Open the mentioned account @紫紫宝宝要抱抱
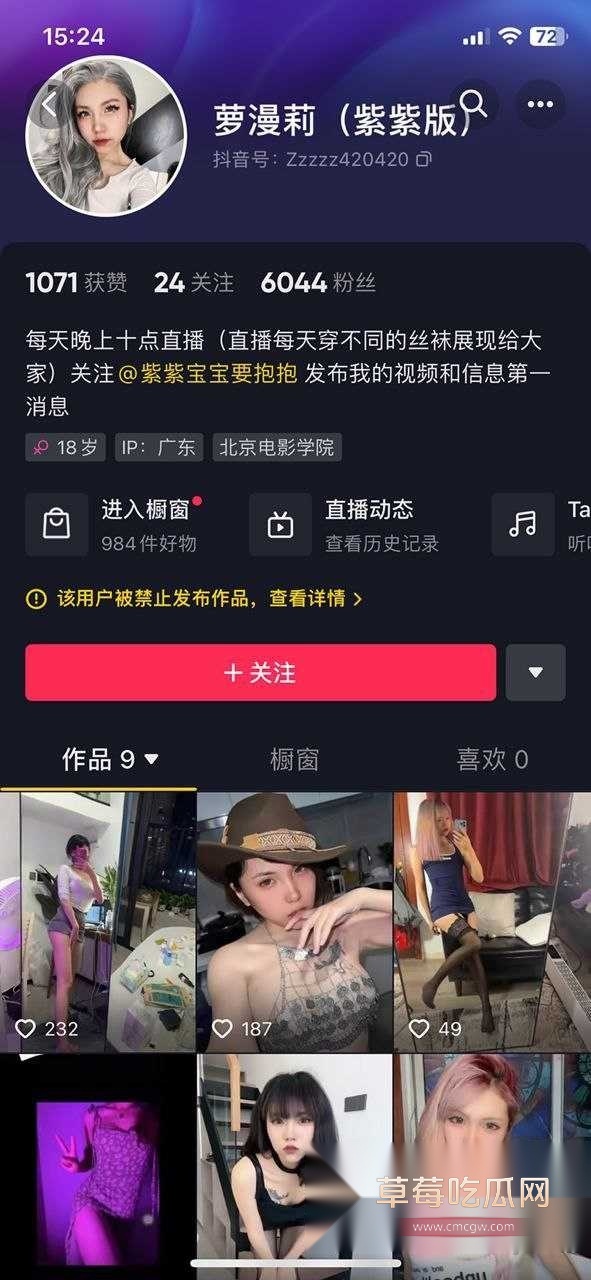Image resolution: width=591 pixels, height=1280 pixels. [x=207, y=373]
